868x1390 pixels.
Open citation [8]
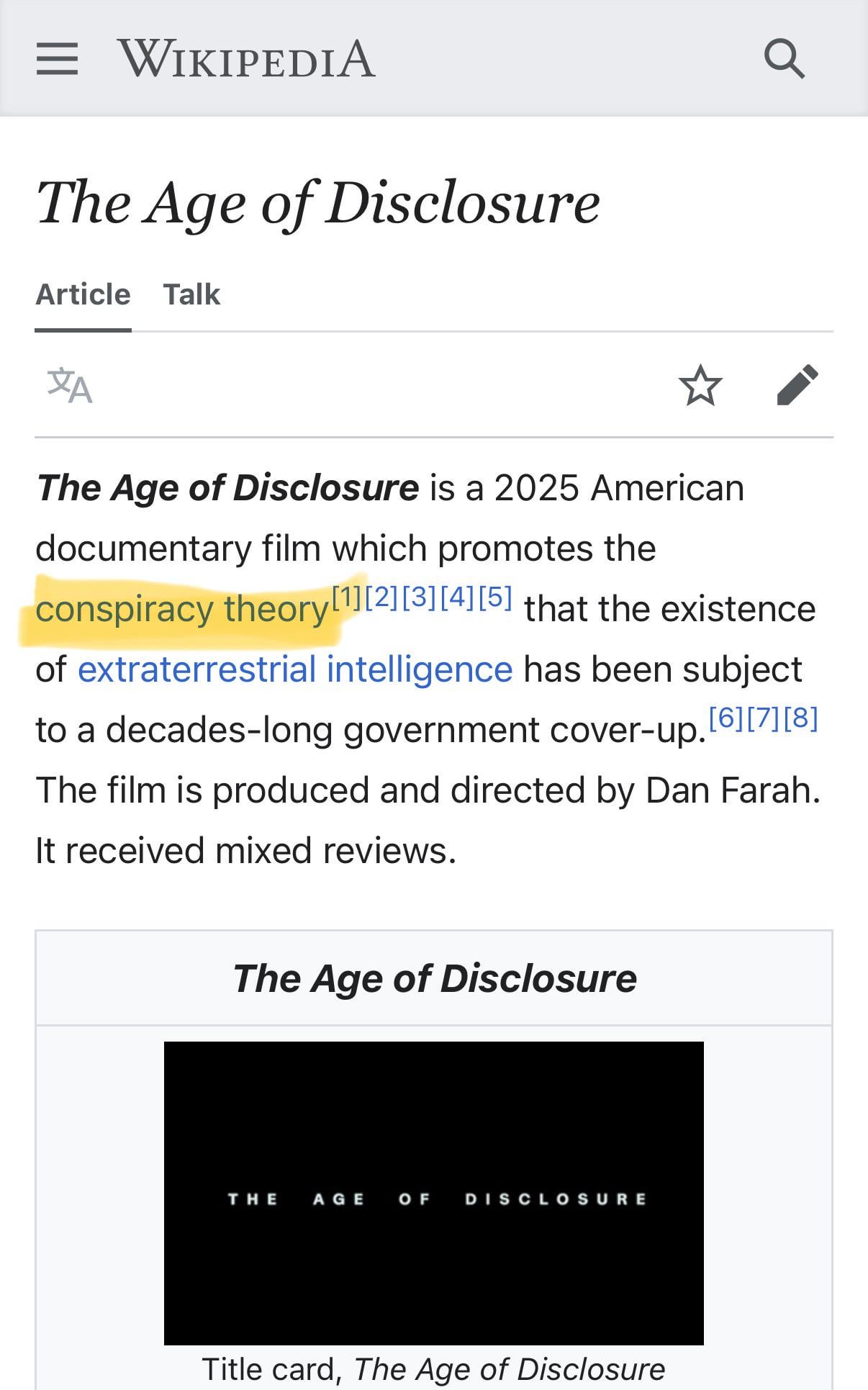[801, 718]
